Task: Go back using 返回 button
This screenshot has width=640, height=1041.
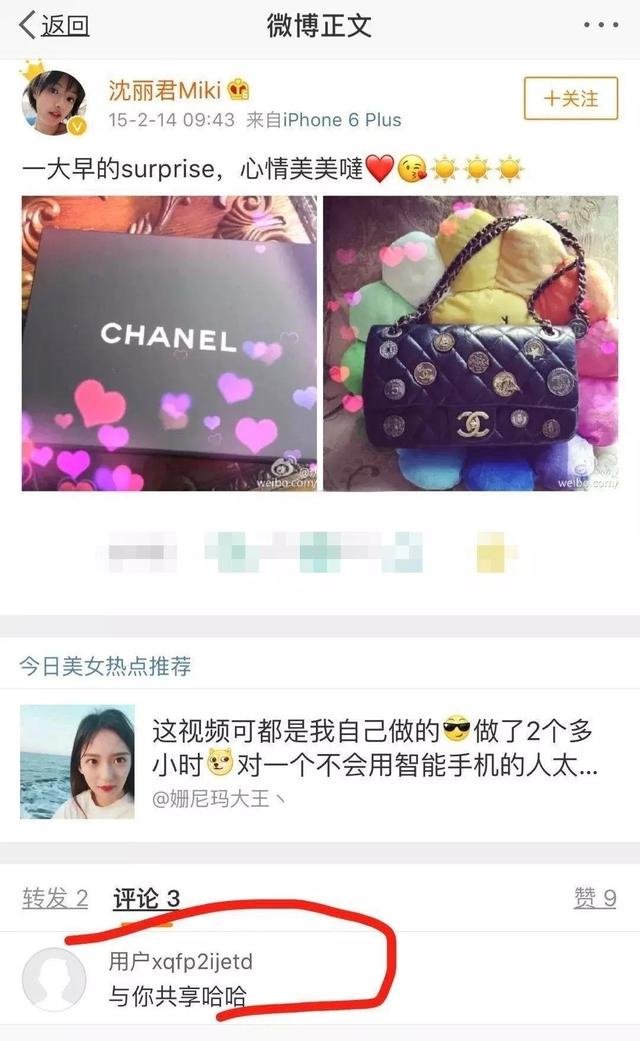Action: (55, 25)
